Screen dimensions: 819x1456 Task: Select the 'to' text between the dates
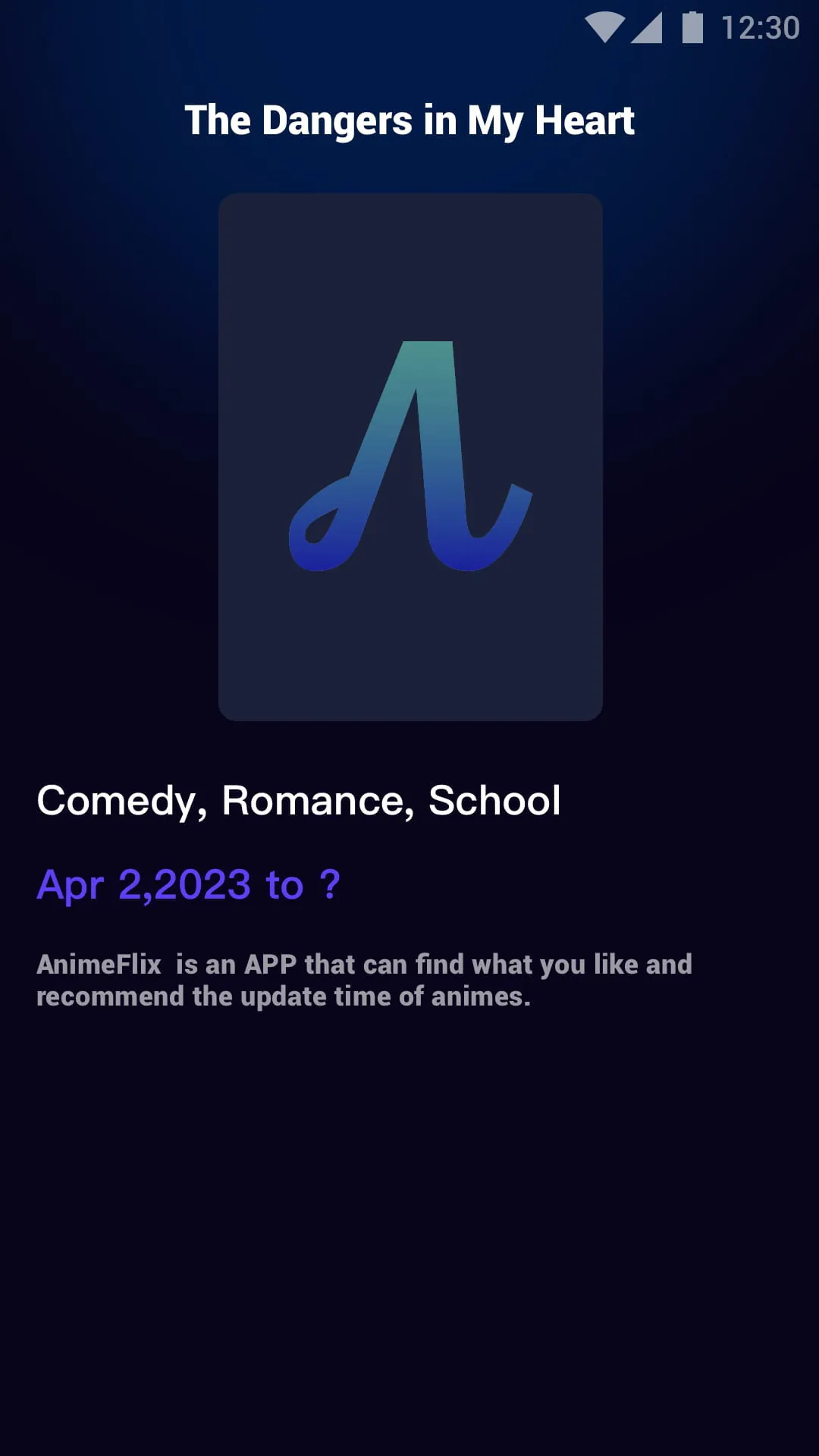tap(287, 883)
